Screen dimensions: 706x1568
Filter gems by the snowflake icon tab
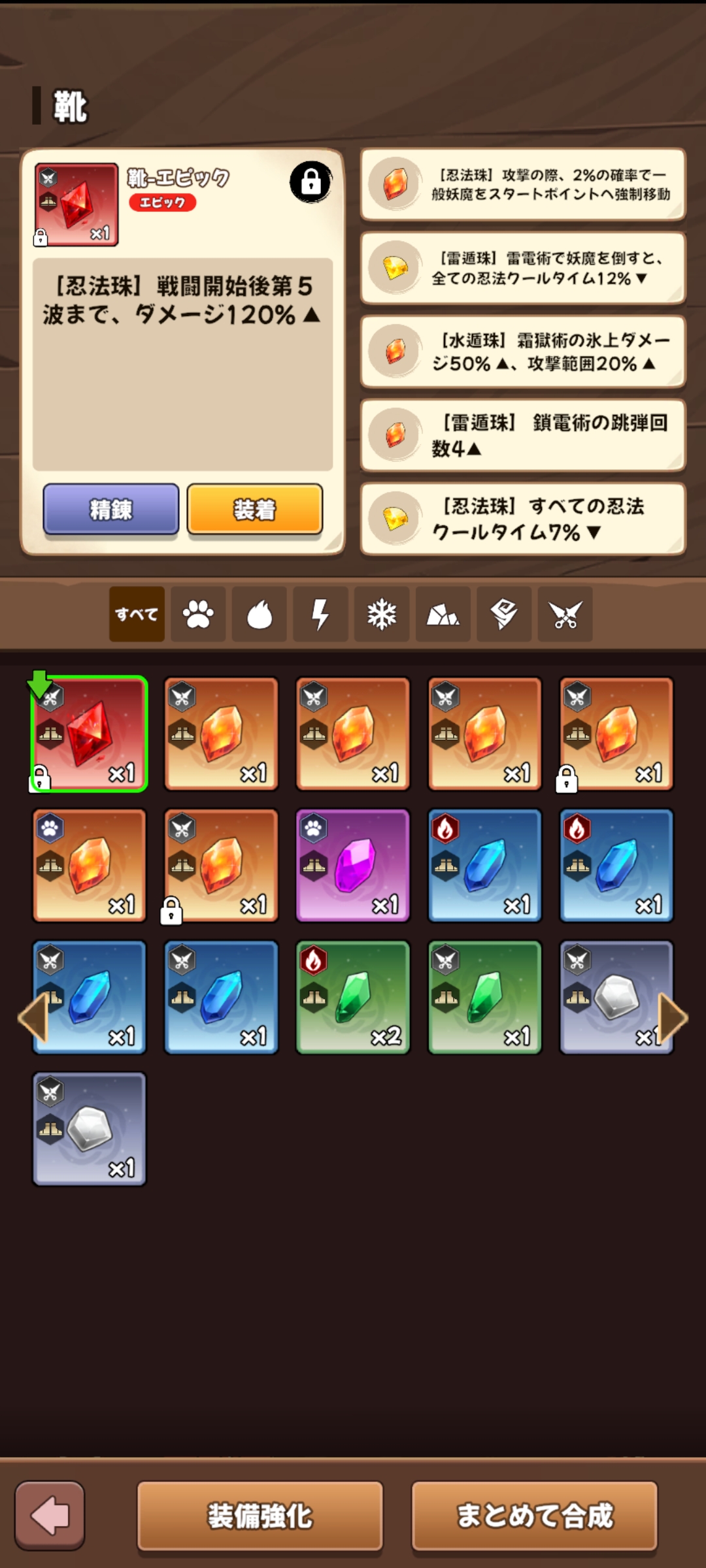(x=382, y=614)
